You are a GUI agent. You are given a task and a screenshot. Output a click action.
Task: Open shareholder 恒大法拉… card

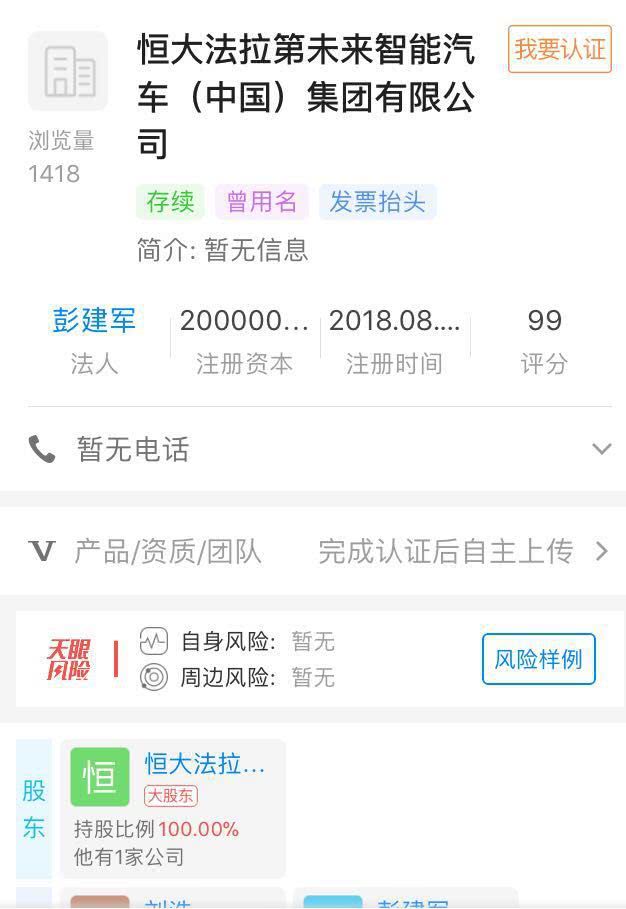[x=173, y=808]
